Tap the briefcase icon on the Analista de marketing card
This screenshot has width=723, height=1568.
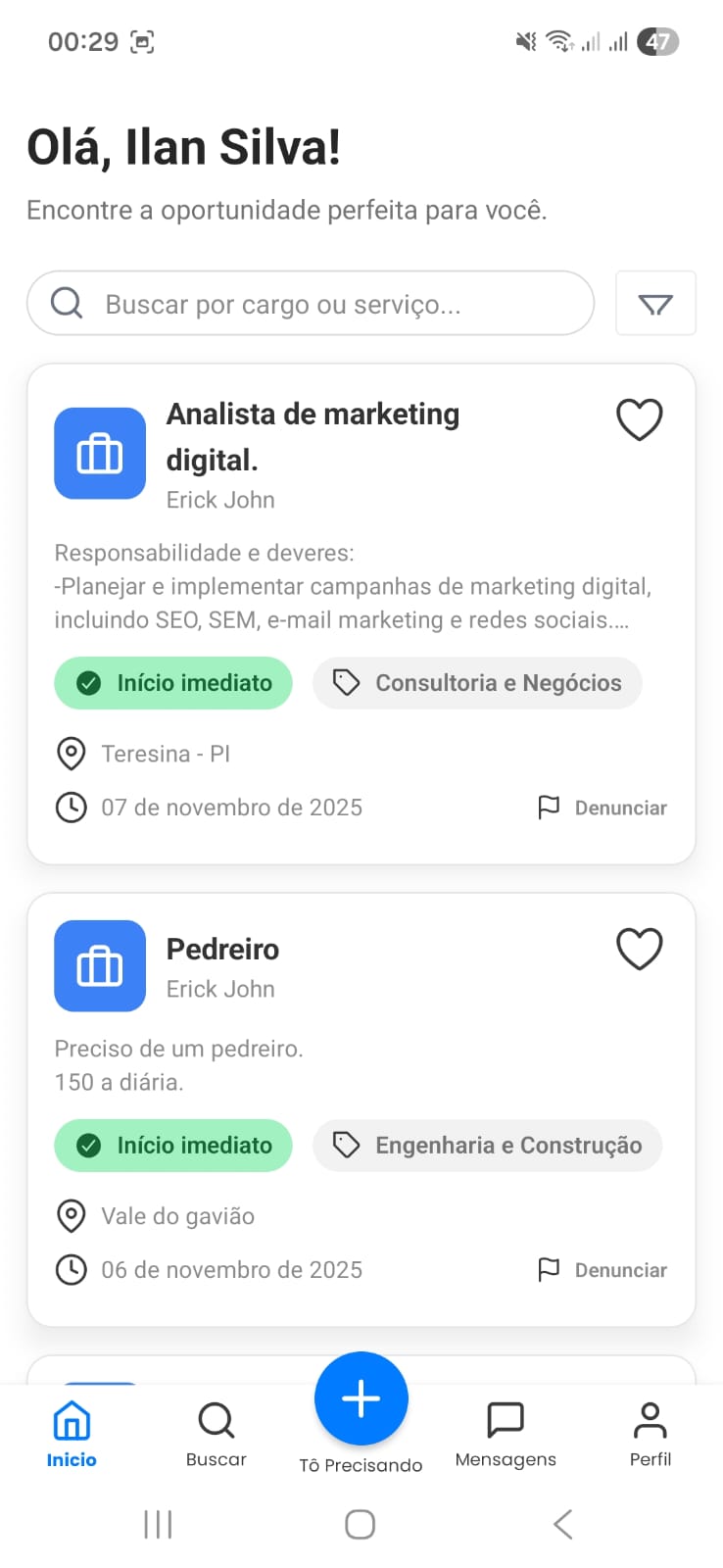click(x=99, y=453)
